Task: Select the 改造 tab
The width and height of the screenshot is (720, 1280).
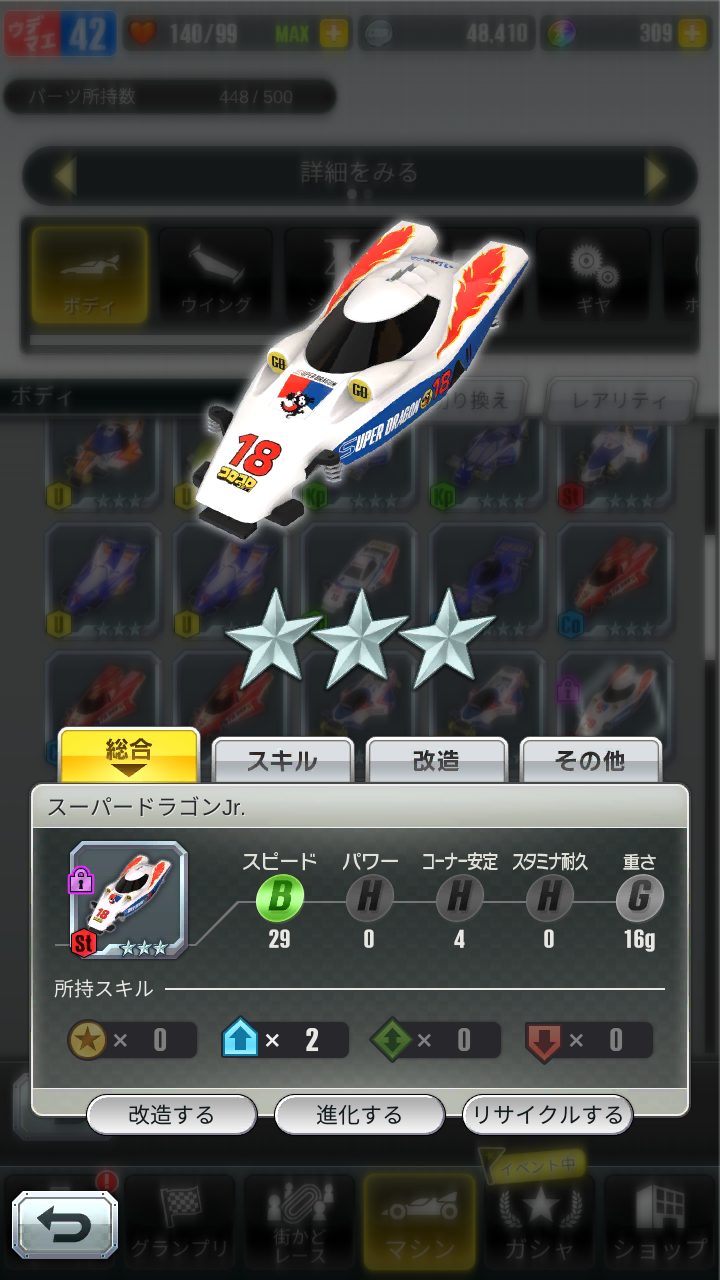Action: click(x=437, y=761)
